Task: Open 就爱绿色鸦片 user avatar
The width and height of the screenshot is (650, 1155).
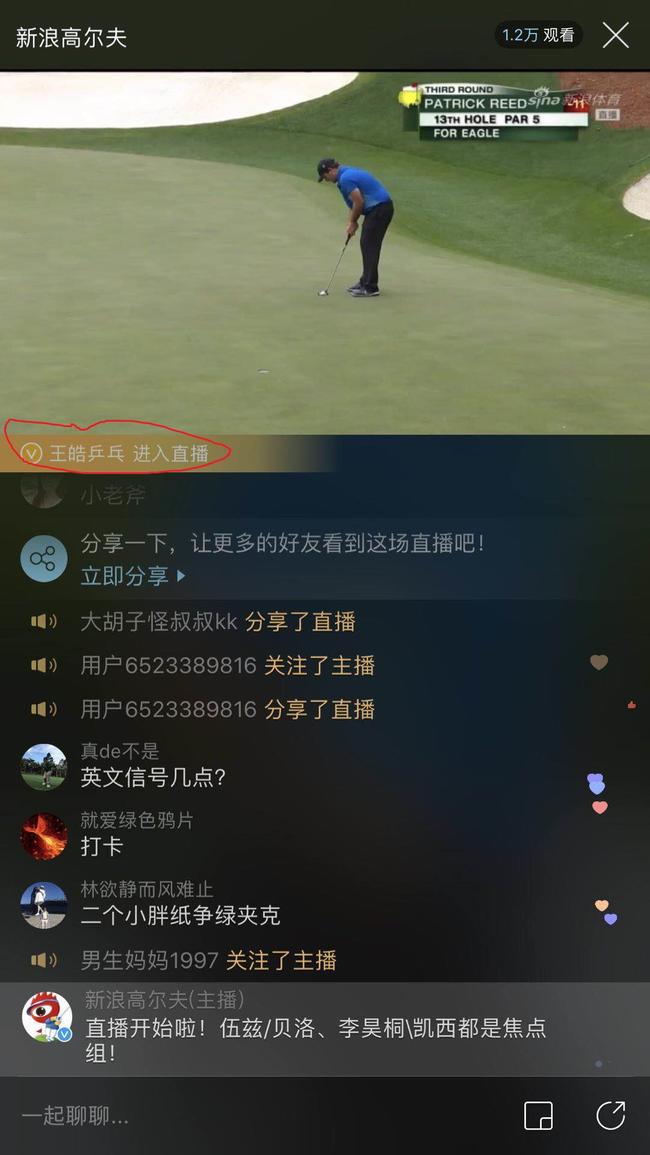Action: click(x=44, y=836)
